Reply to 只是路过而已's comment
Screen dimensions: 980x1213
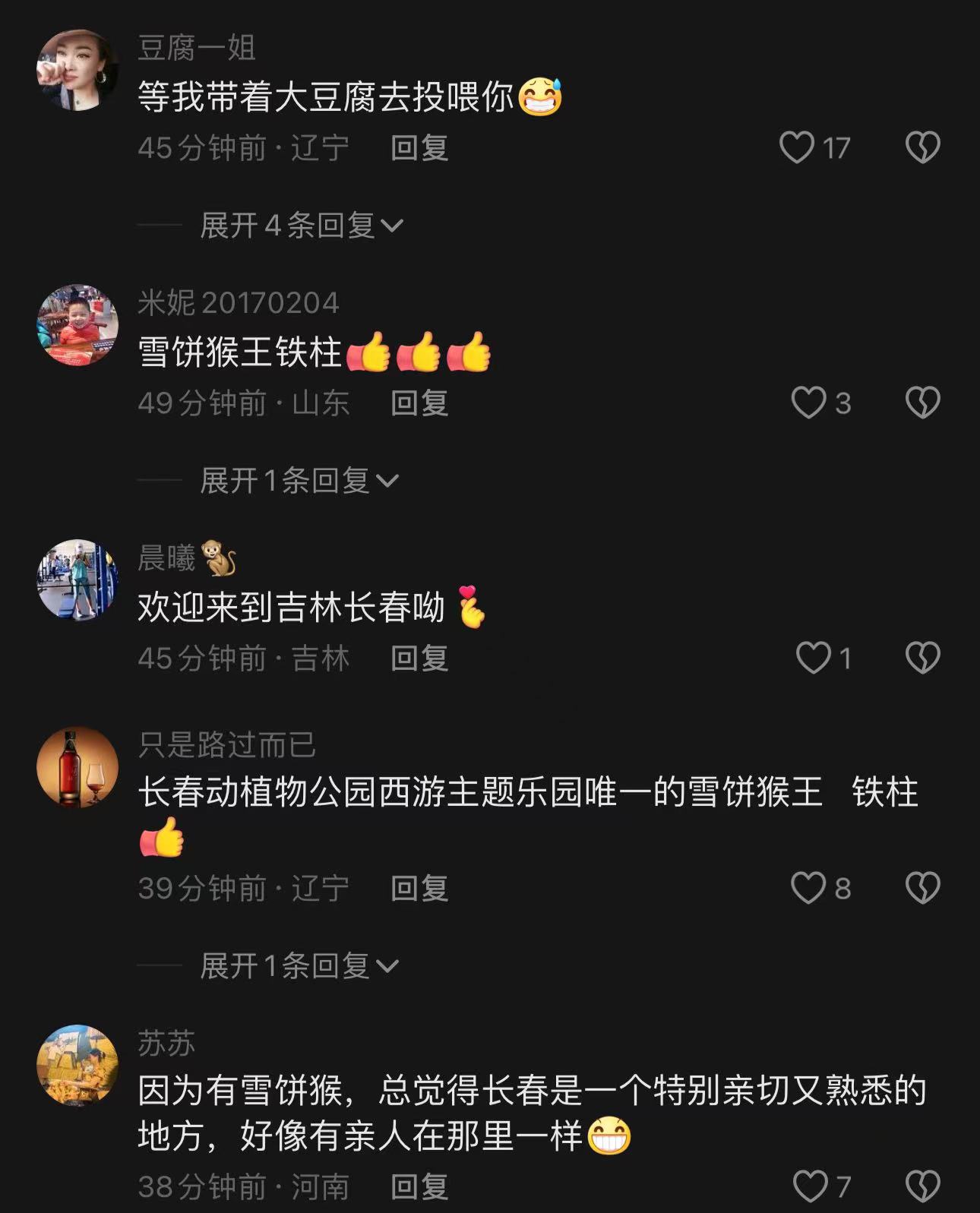(x=419, y=888)
